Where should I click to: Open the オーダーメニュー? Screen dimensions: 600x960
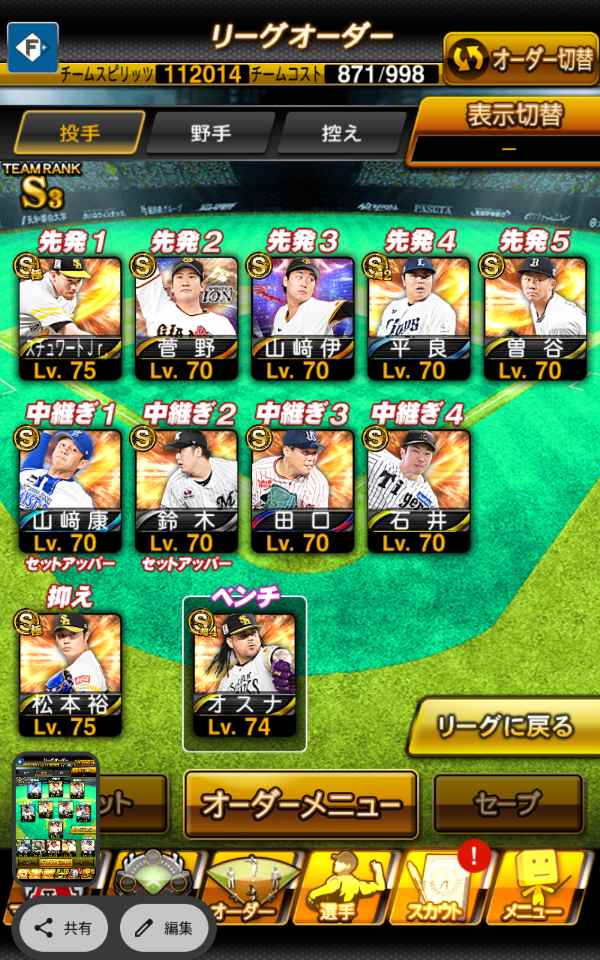(x=301, y=803)
